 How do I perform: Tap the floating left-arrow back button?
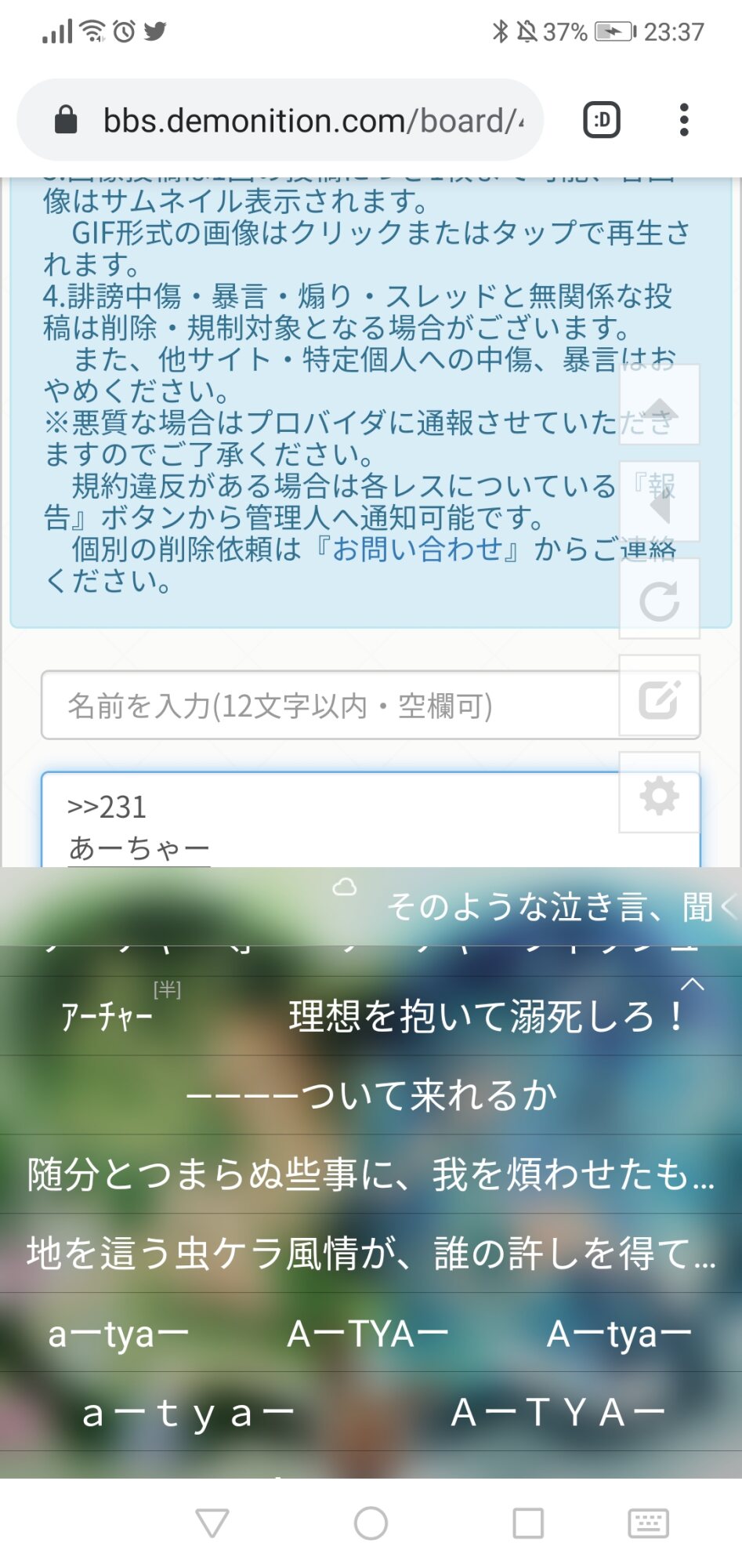[659, 503]
